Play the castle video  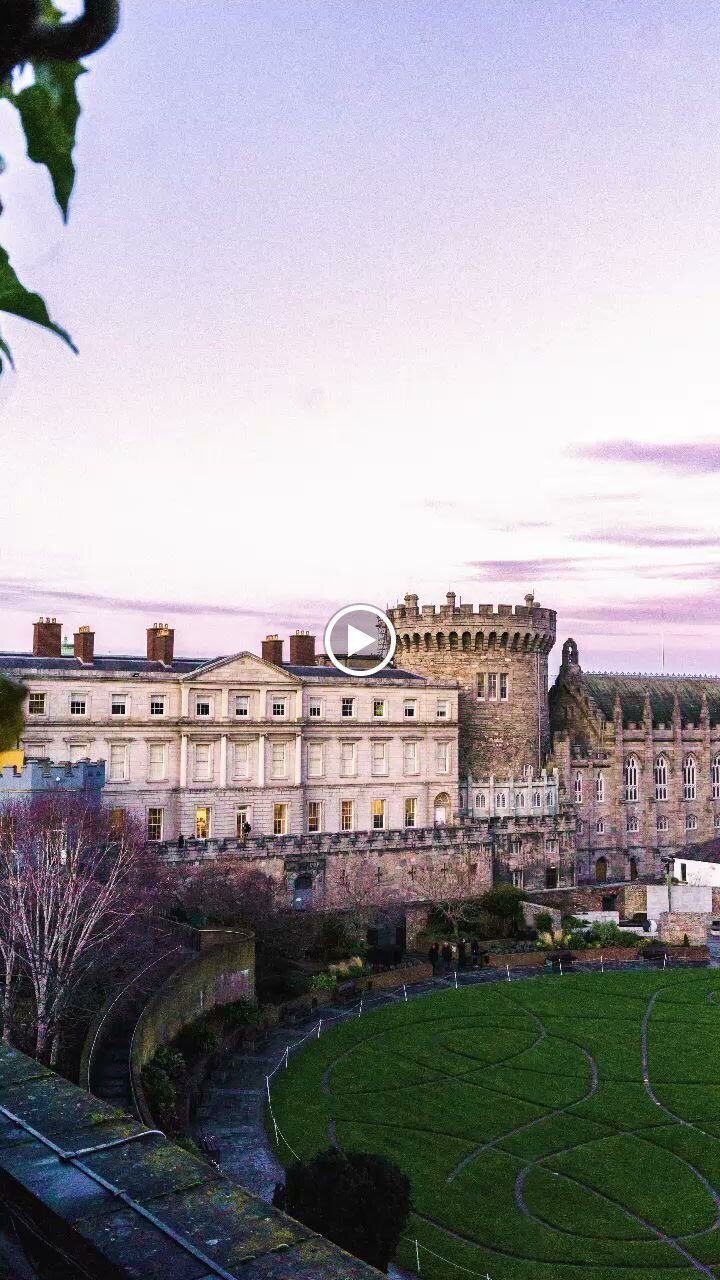click(360, 640)
